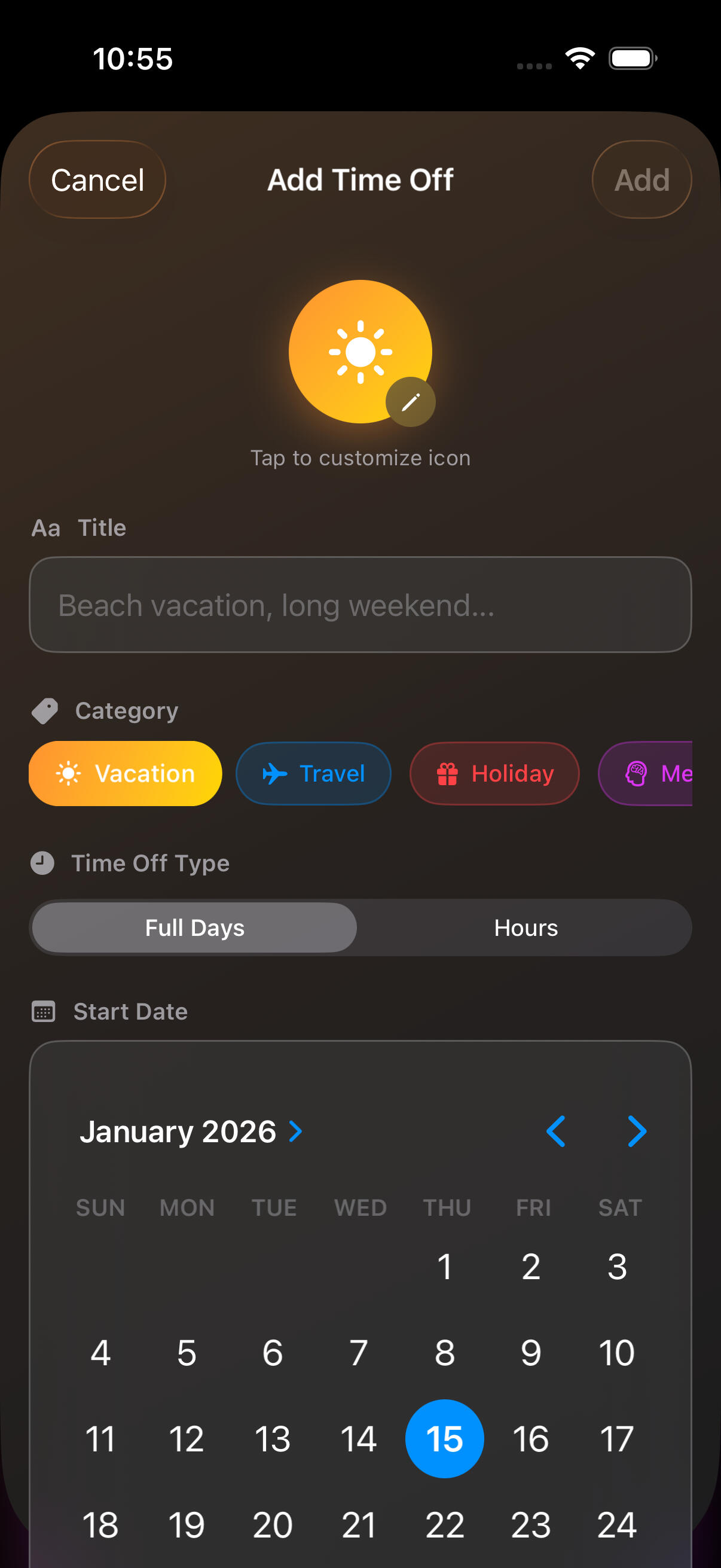This screenshot has width=721, height=1568.
Task: Switch to Full Days type
Action: click(195, 928)
